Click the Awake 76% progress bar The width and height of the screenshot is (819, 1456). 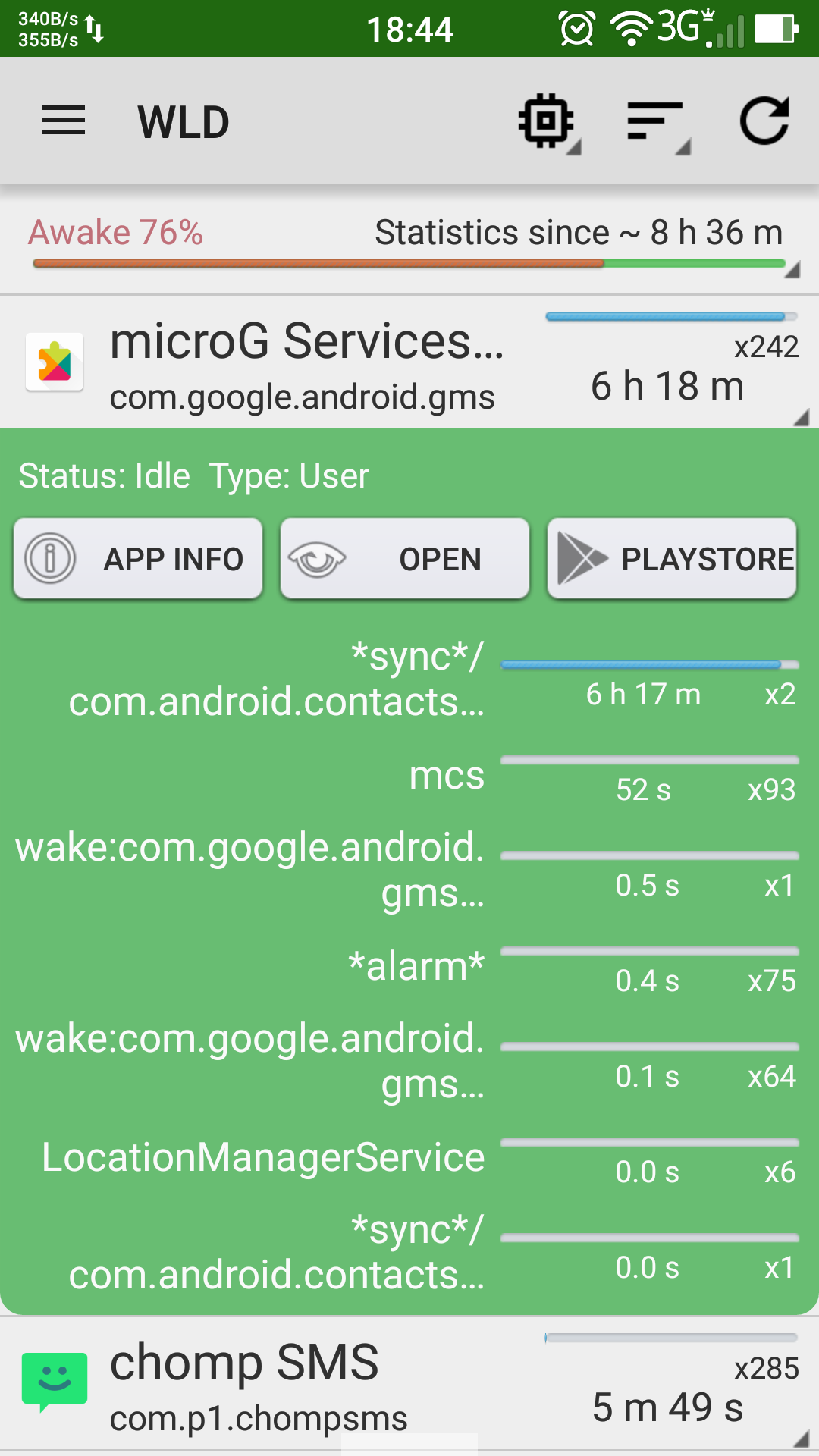coord(409,264)
